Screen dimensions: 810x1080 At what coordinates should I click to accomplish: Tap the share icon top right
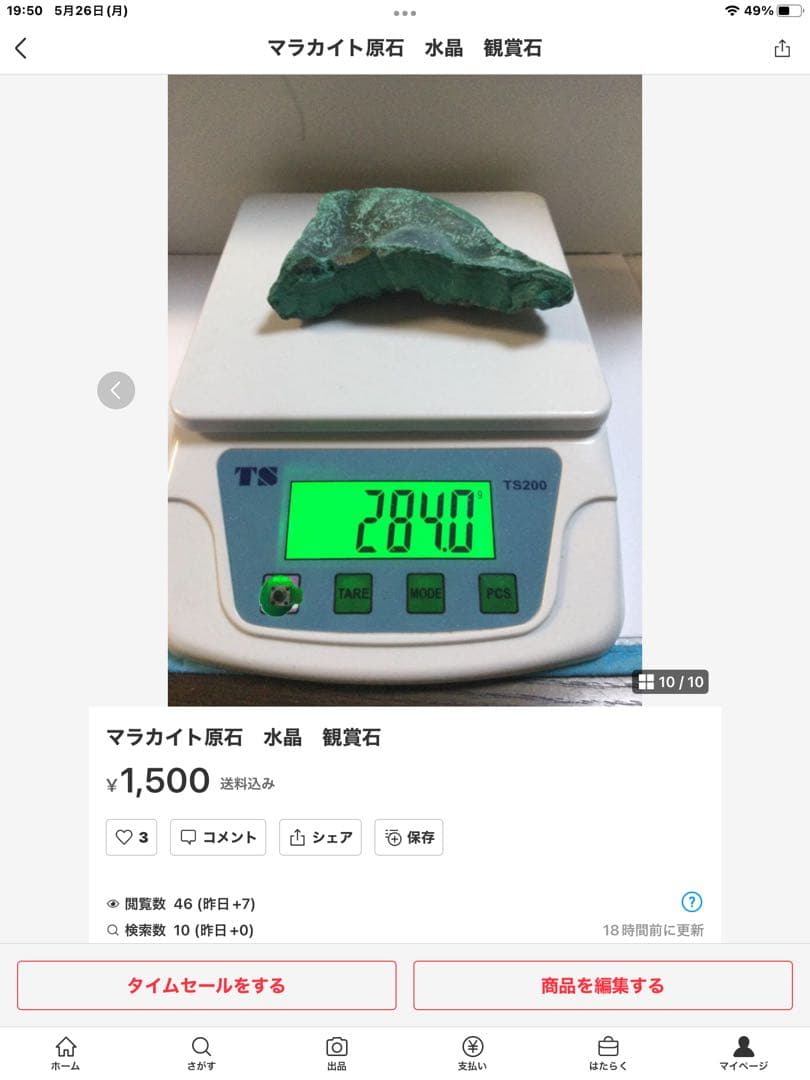782,47
